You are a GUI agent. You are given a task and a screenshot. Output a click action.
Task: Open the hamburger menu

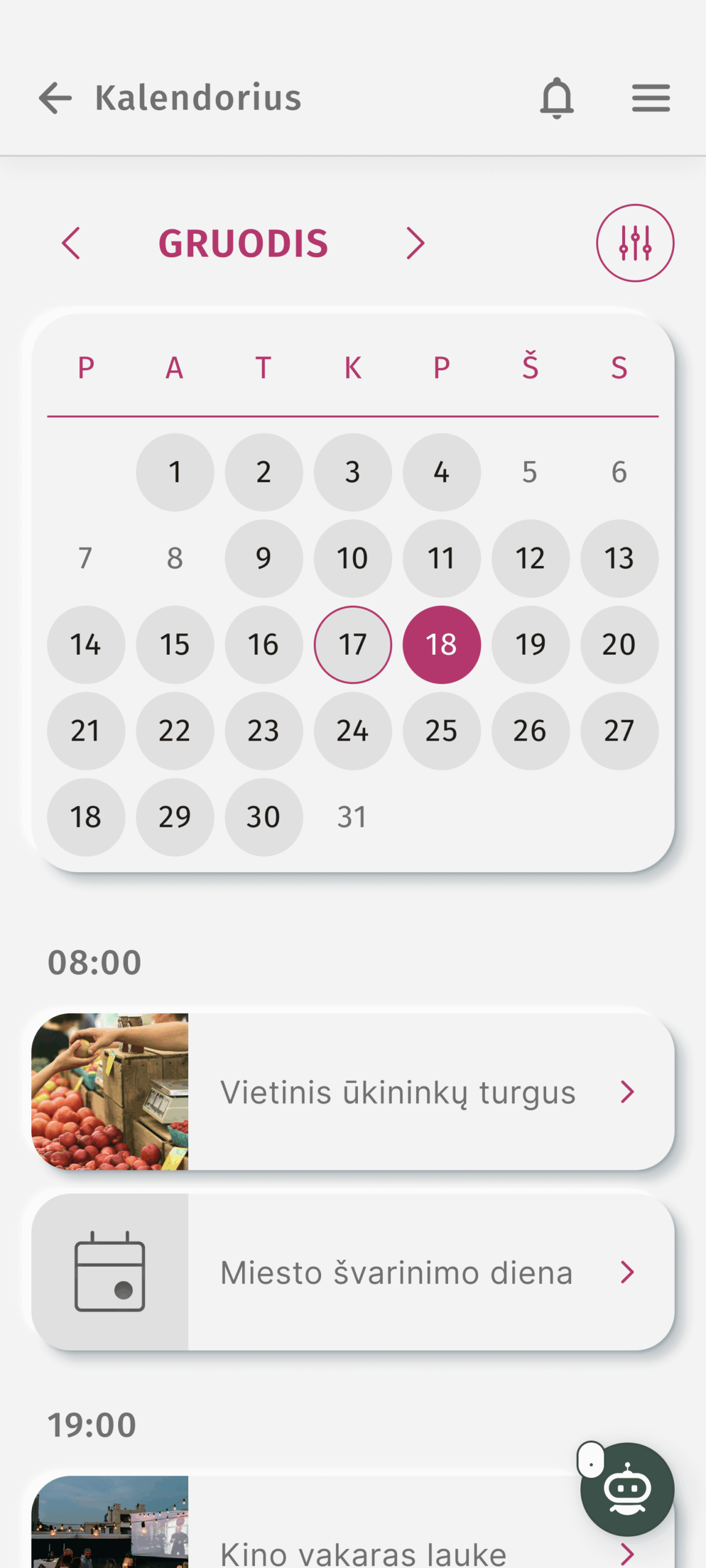(x=651, y=98)
